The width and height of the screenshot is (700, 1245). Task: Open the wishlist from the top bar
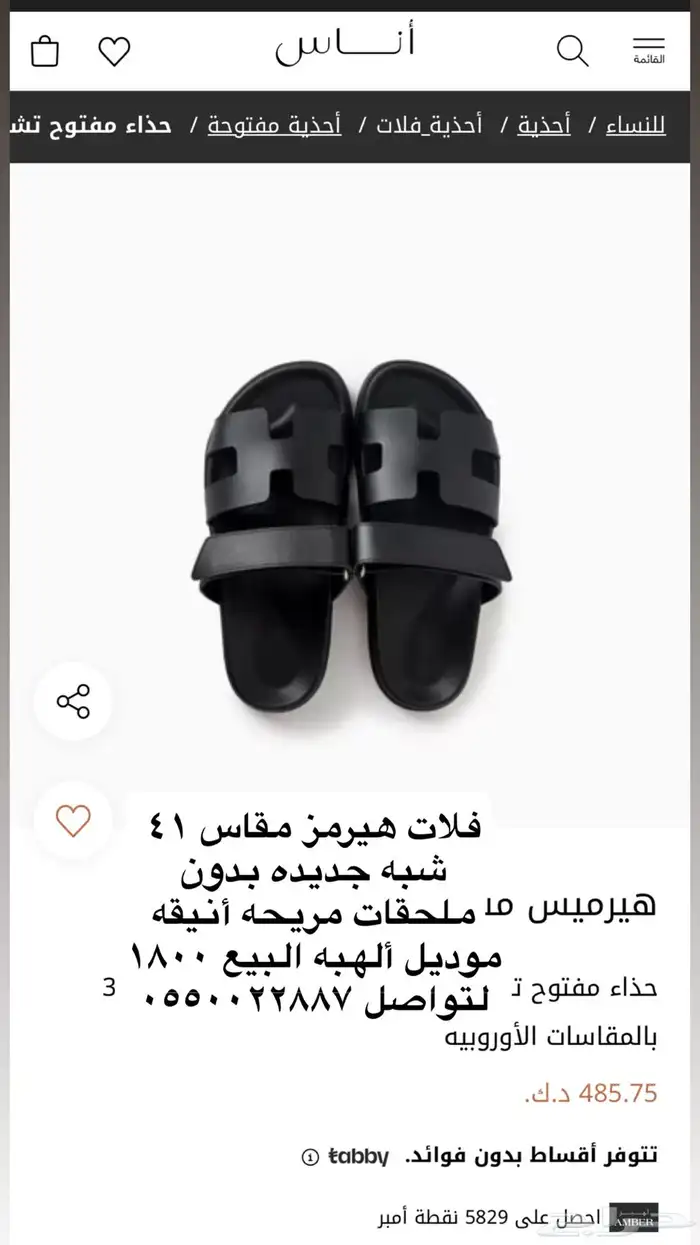(114, 49)
